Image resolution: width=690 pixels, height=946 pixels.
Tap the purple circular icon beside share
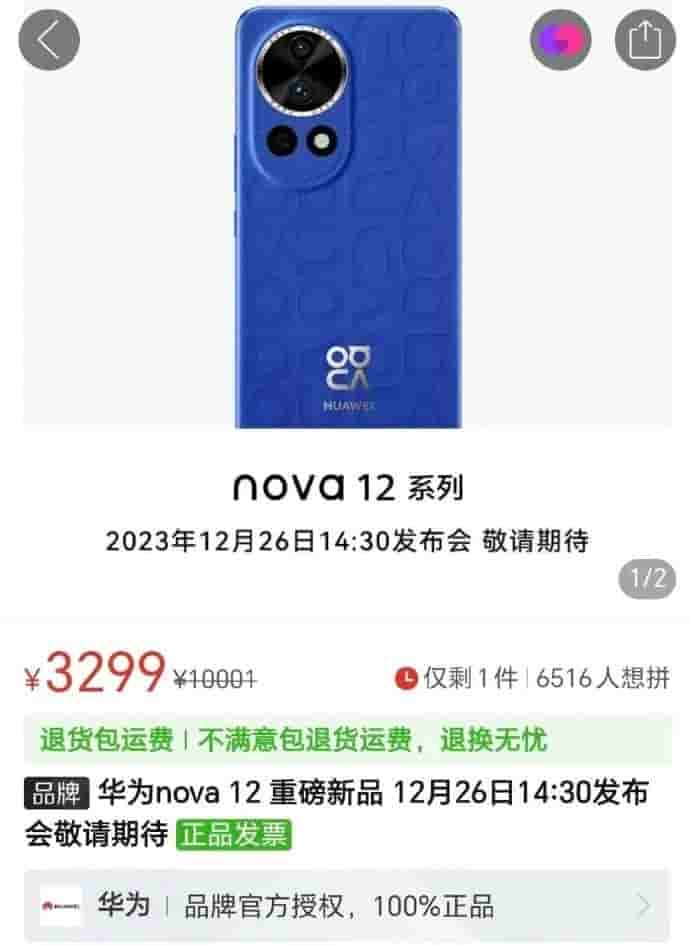(x=560, y=40)
